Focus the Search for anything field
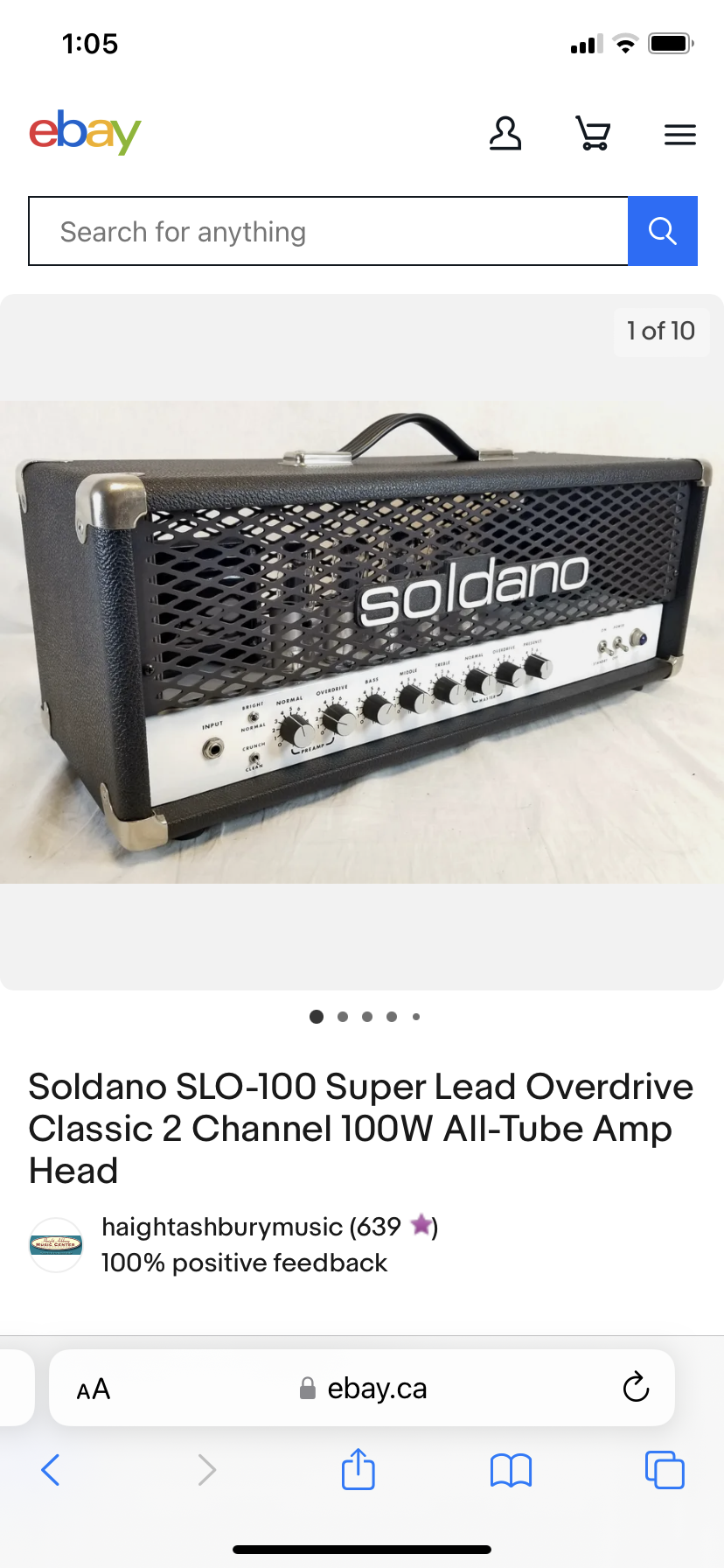The image size is (724, 1568). tap(329, 231)
